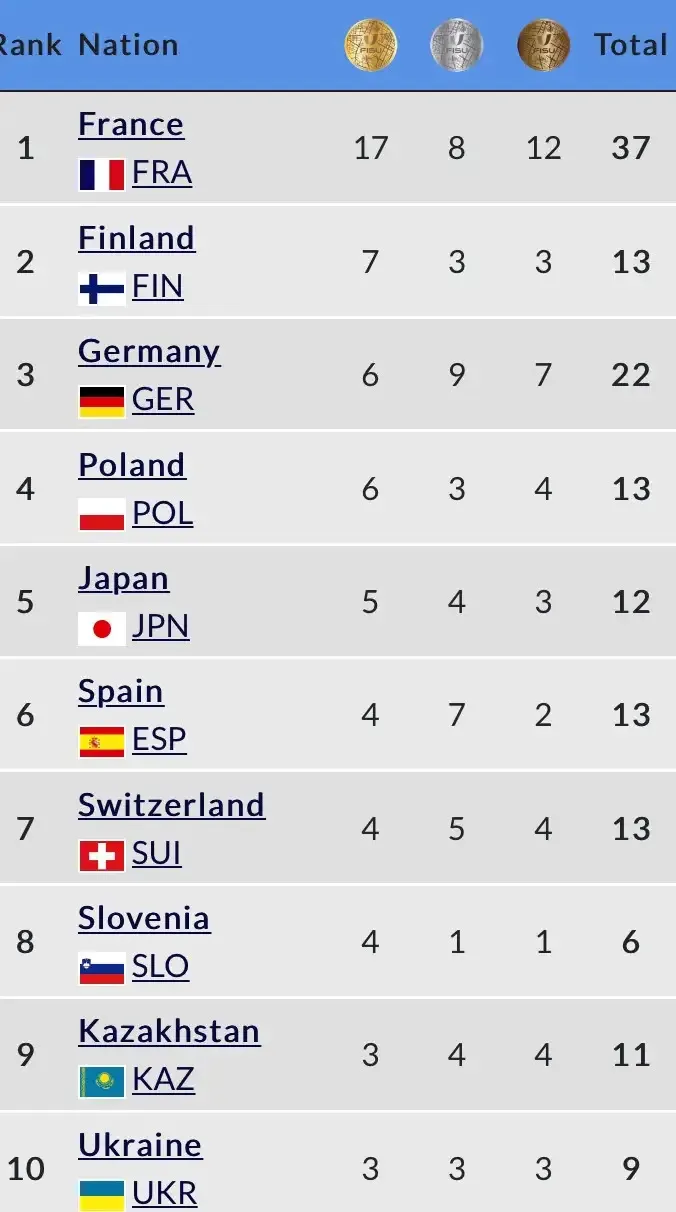
Task: Select the JPN country code link
Action: pos(160,626)
